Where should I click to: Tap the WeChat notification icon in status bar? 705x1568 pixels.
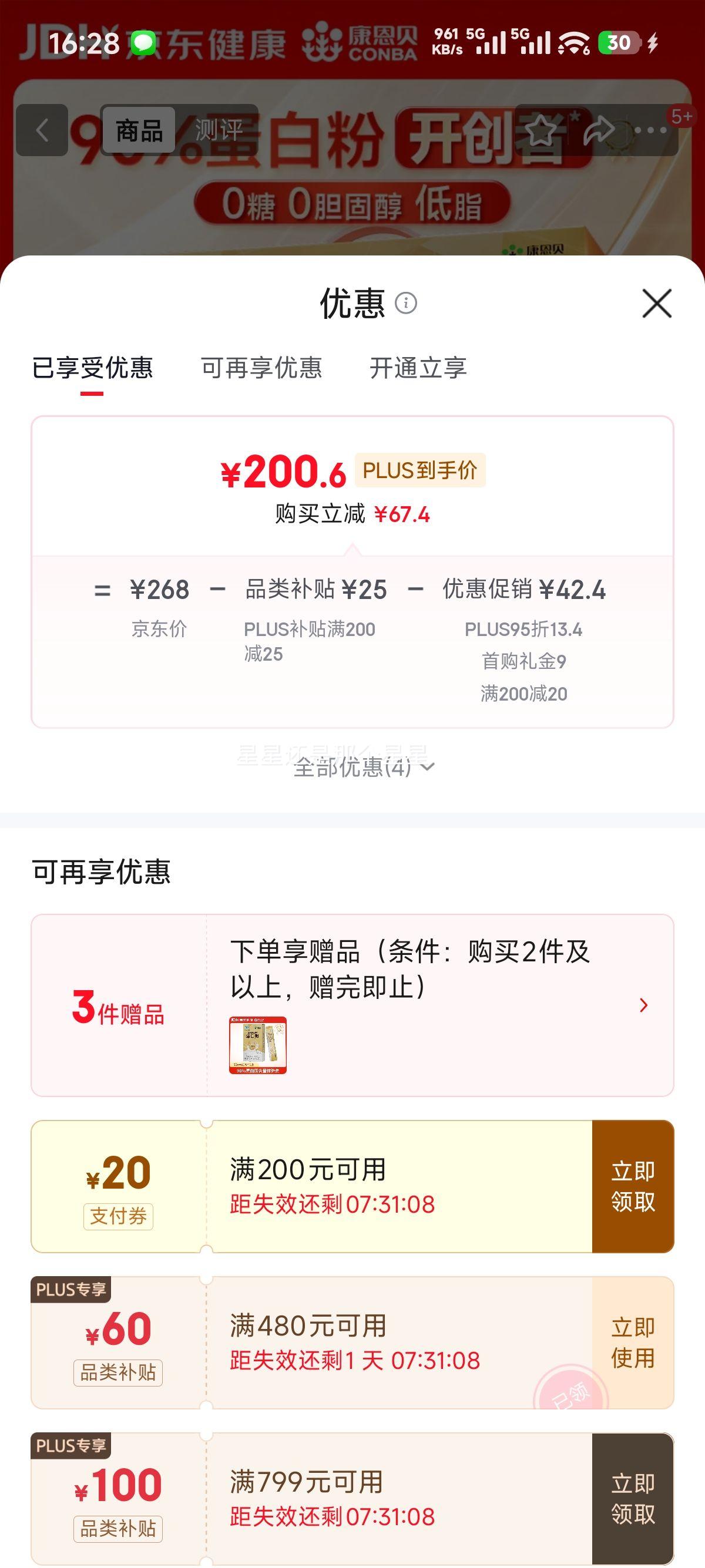[x=145, y=39]
